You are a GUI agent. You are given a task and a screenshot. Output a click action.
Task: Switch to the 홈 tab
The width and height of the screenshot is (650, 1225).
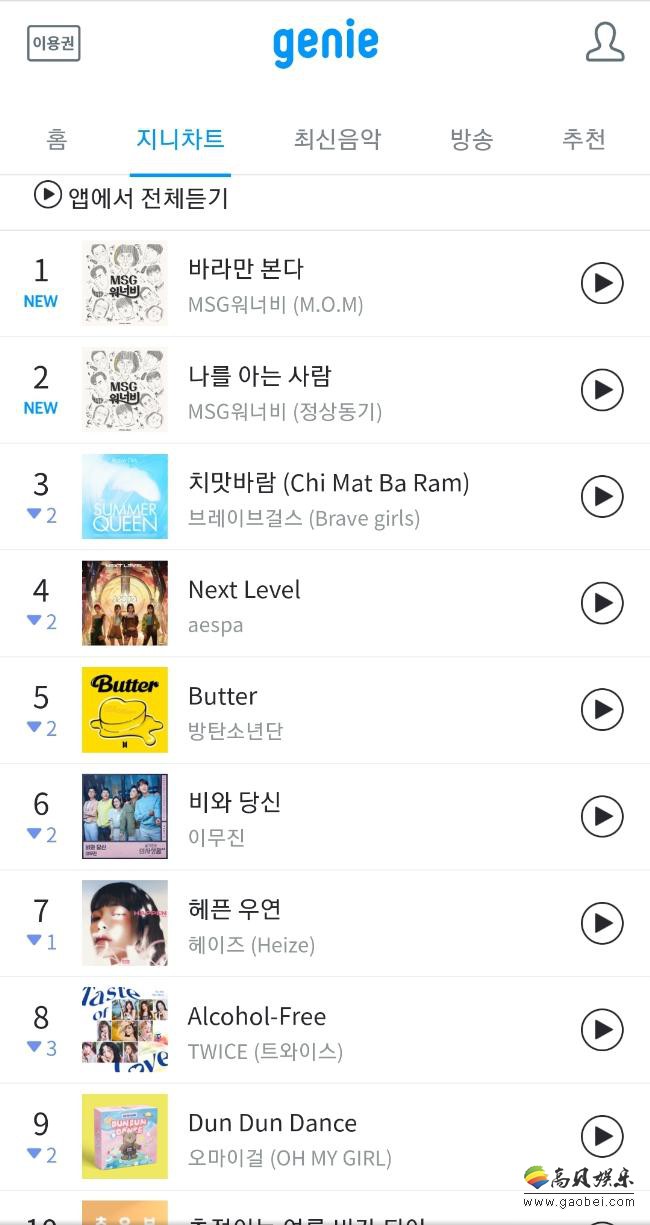56,139
